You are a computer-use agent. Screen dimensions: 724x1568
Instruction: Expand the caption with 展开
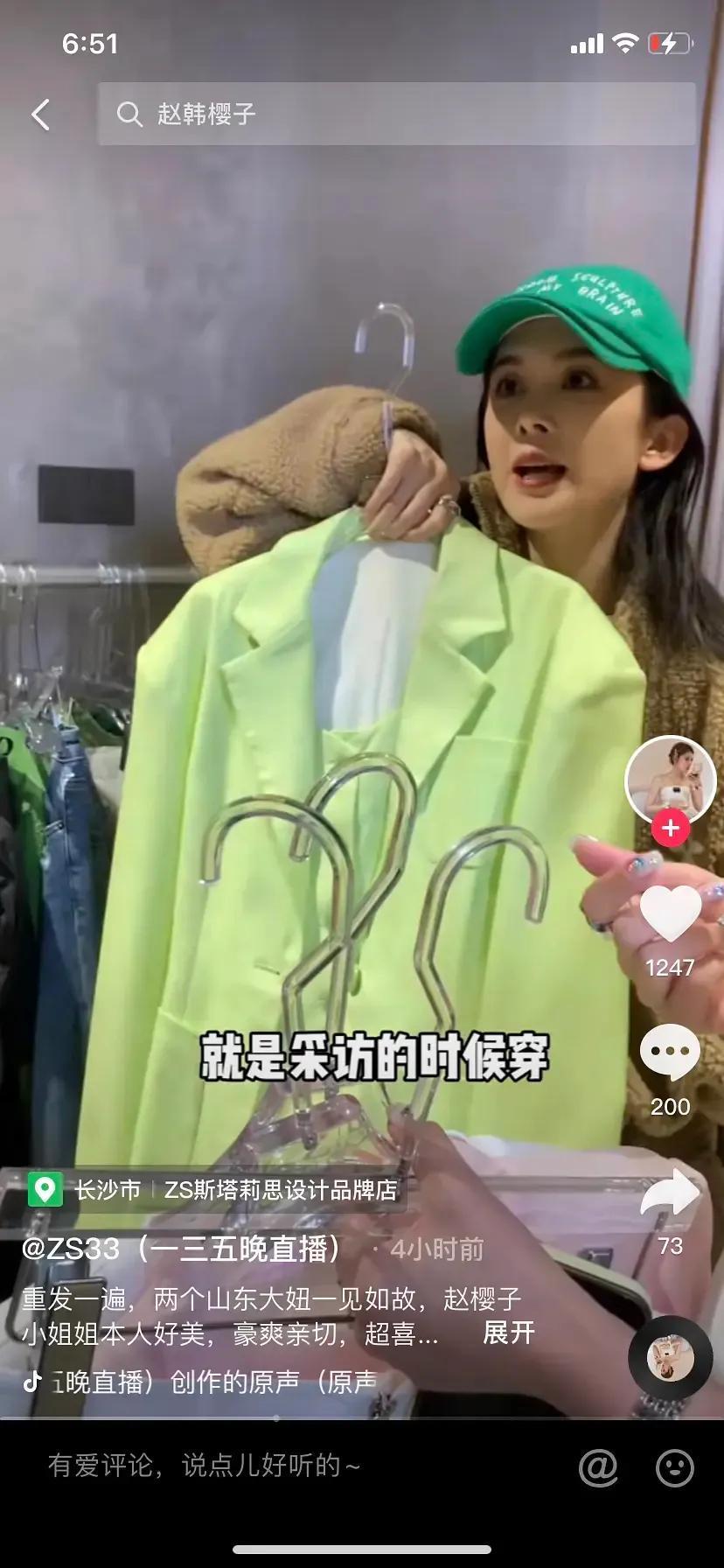coord(508,1333)
